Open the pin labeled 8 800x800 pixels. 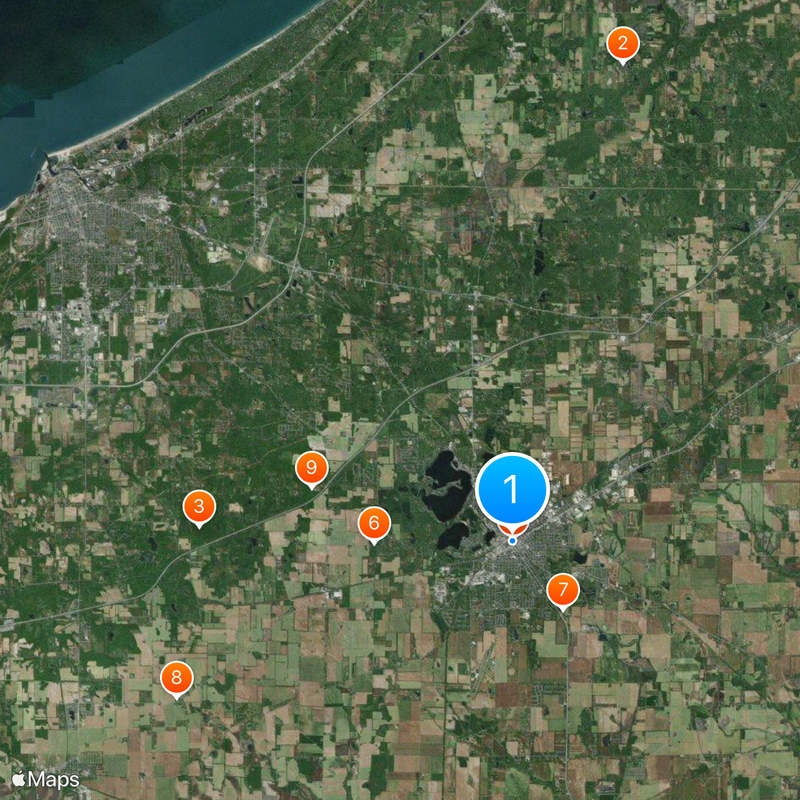pos(176,679)
